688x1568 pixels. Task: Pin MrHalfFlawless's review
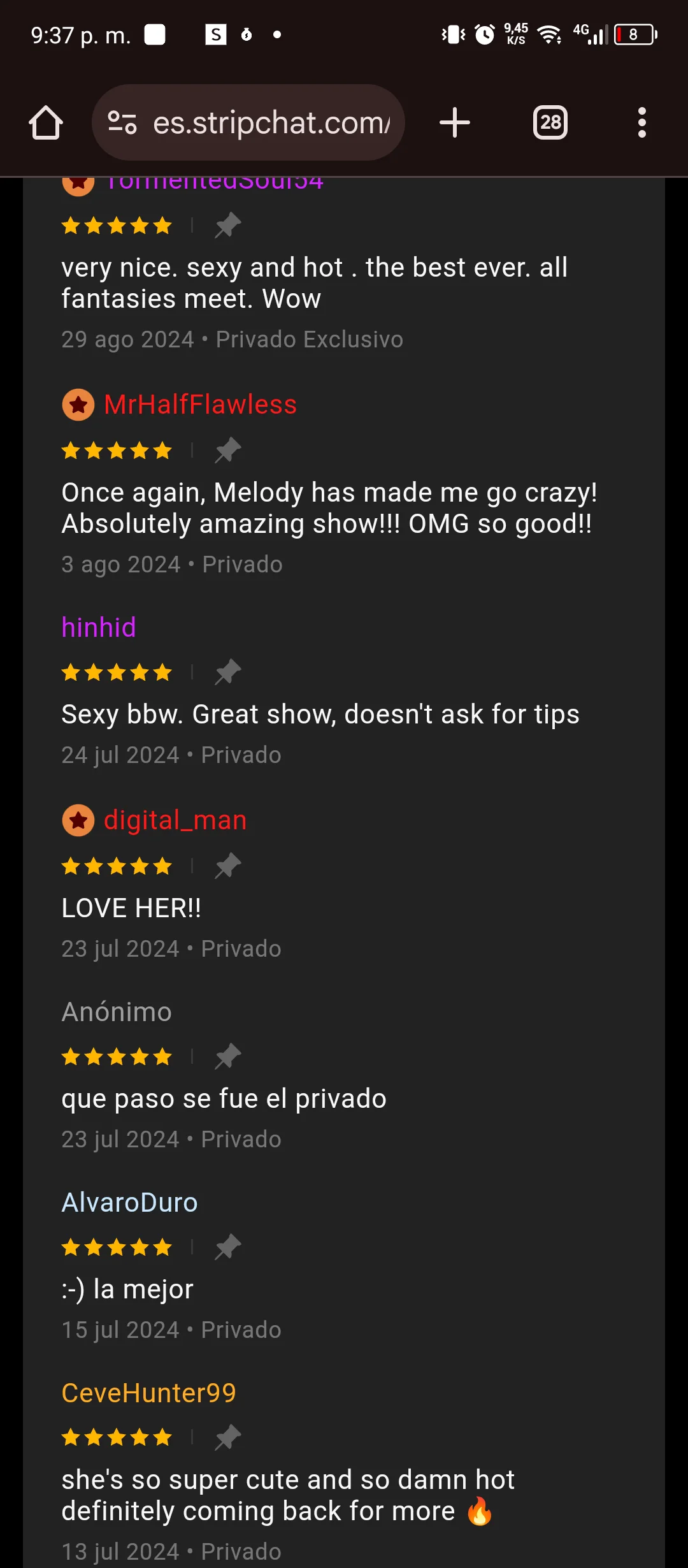[x=227, y=451]
